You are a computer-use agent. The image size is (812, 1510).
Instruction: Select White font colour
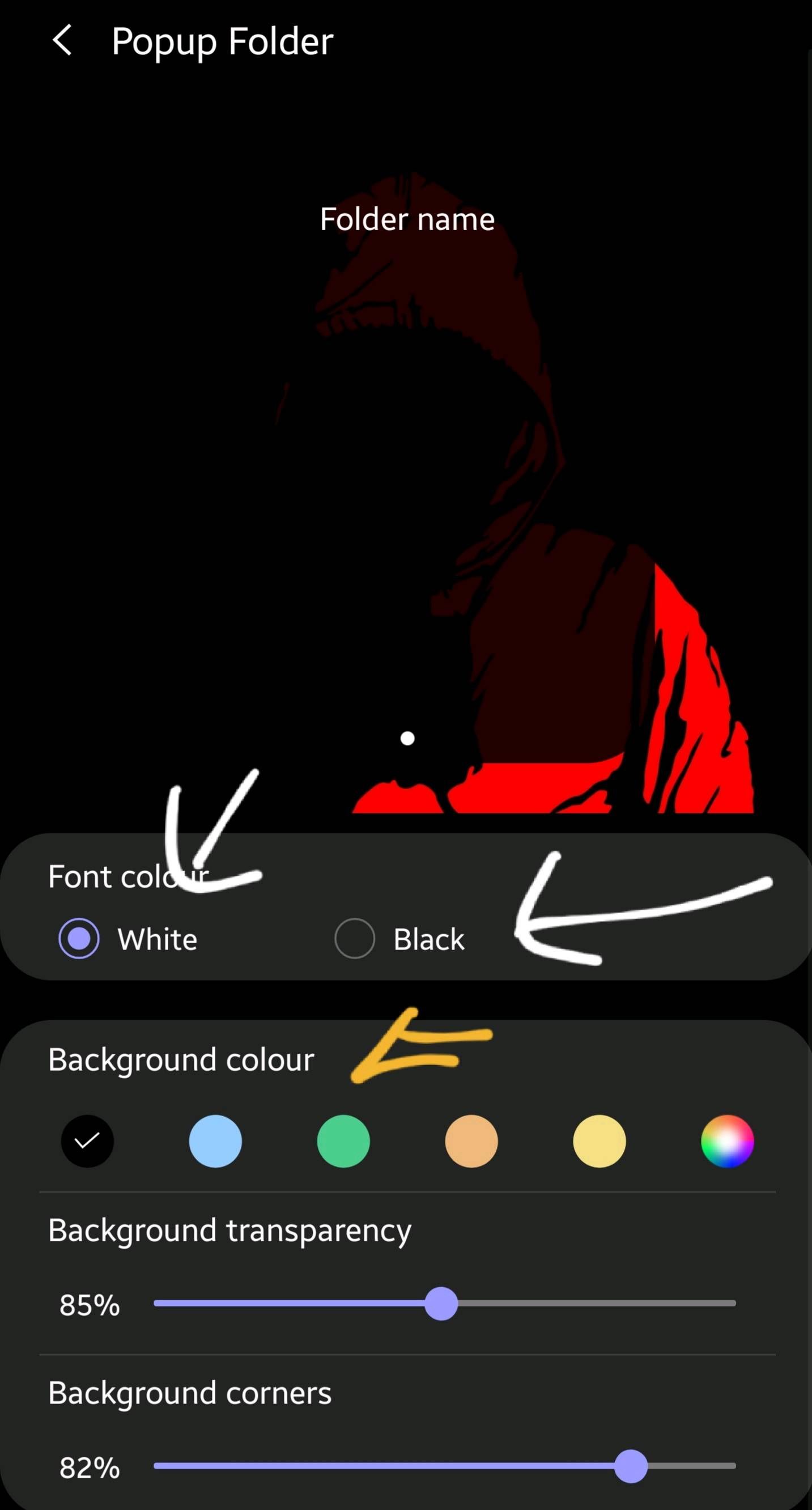(x=79, y=939)
